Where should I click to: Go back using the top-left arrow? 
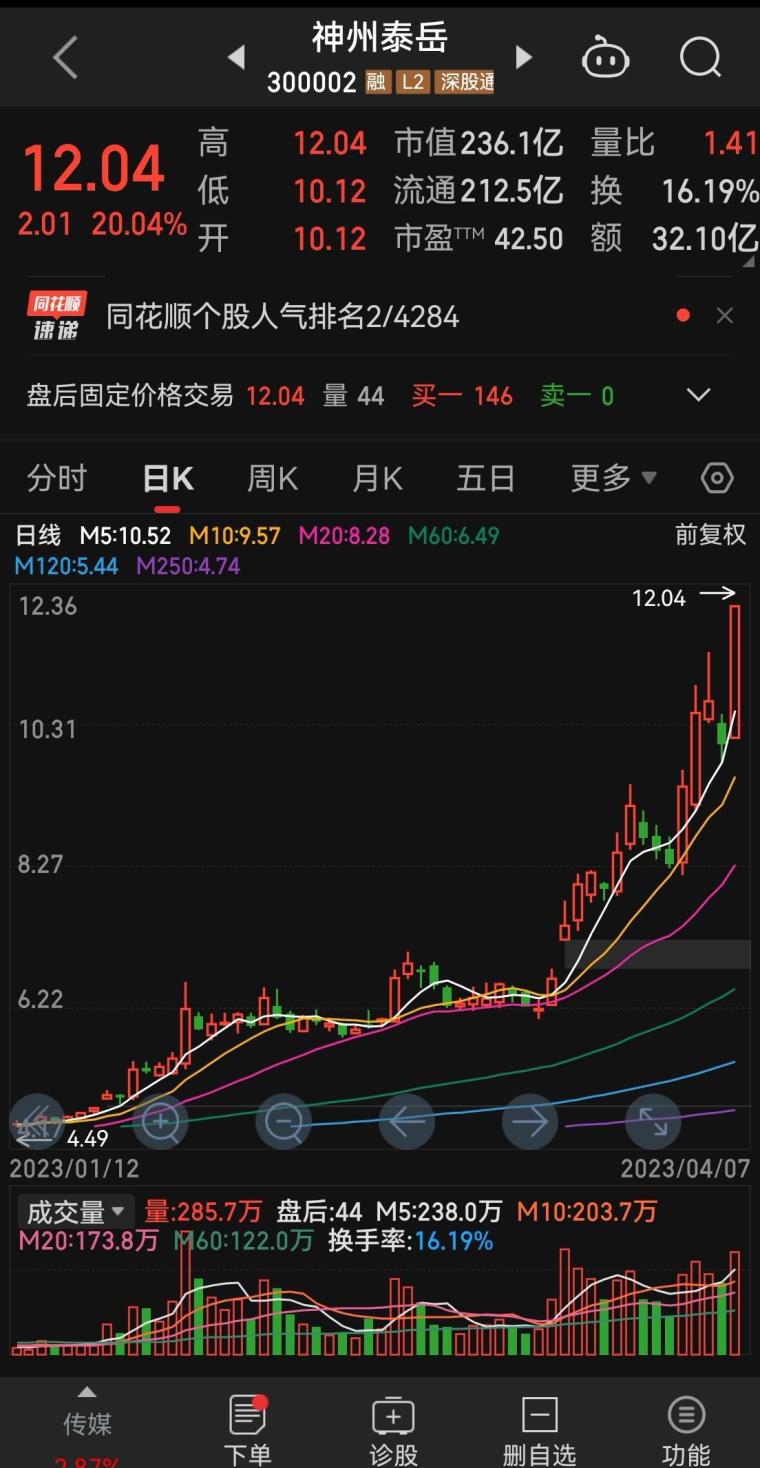65,58
